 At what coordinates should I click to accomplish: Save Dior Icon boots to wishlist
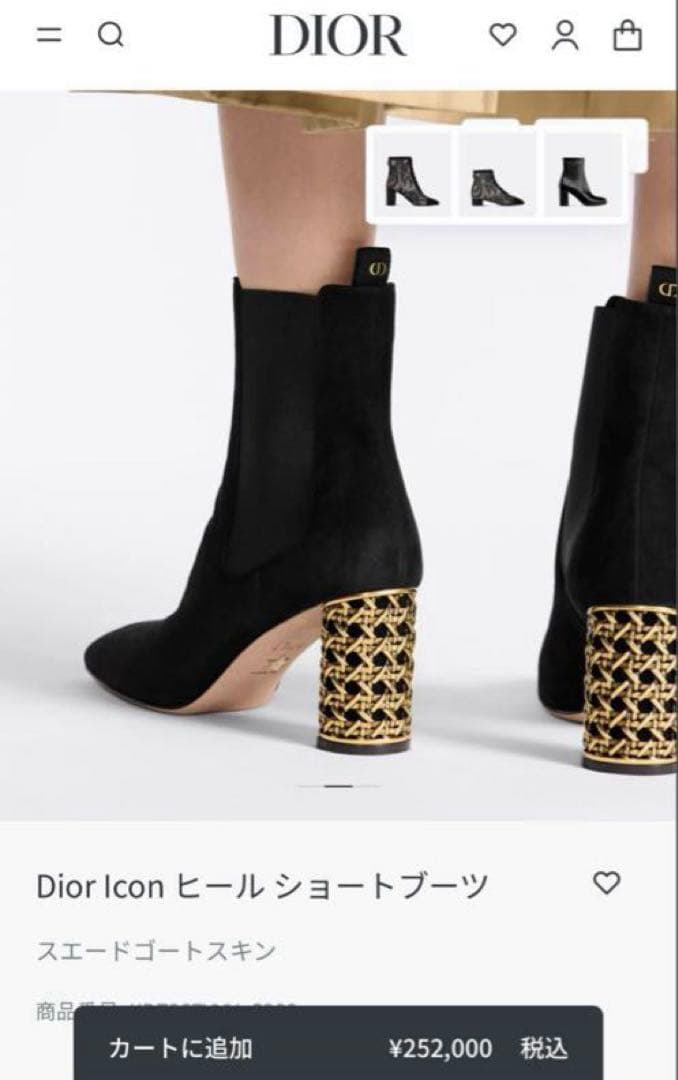point(606,883)
